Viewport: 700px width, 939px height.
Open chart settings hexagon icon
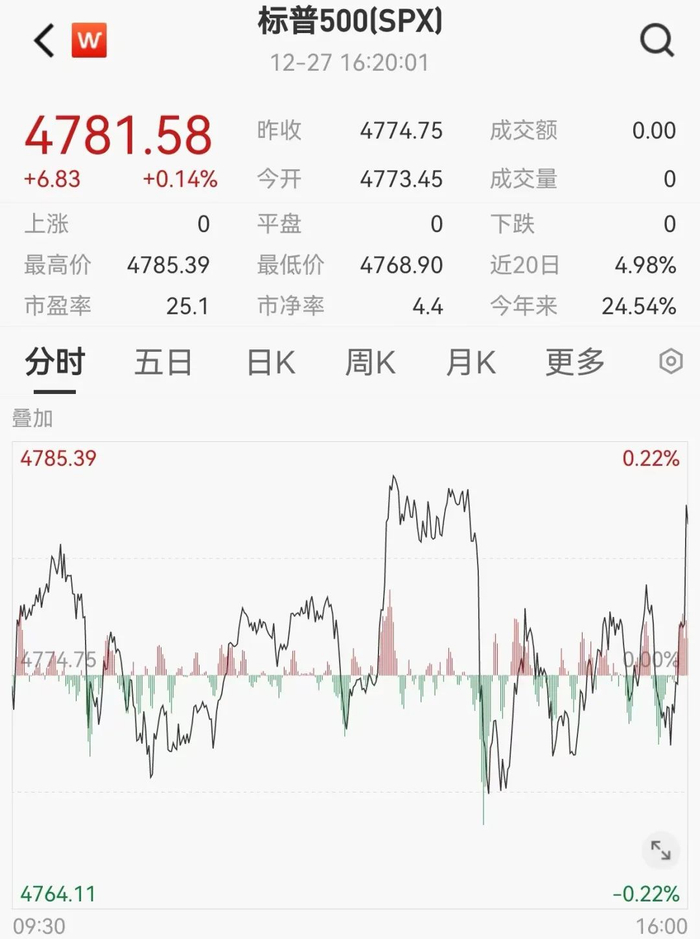pyautogui.click(x=672, y=362)
